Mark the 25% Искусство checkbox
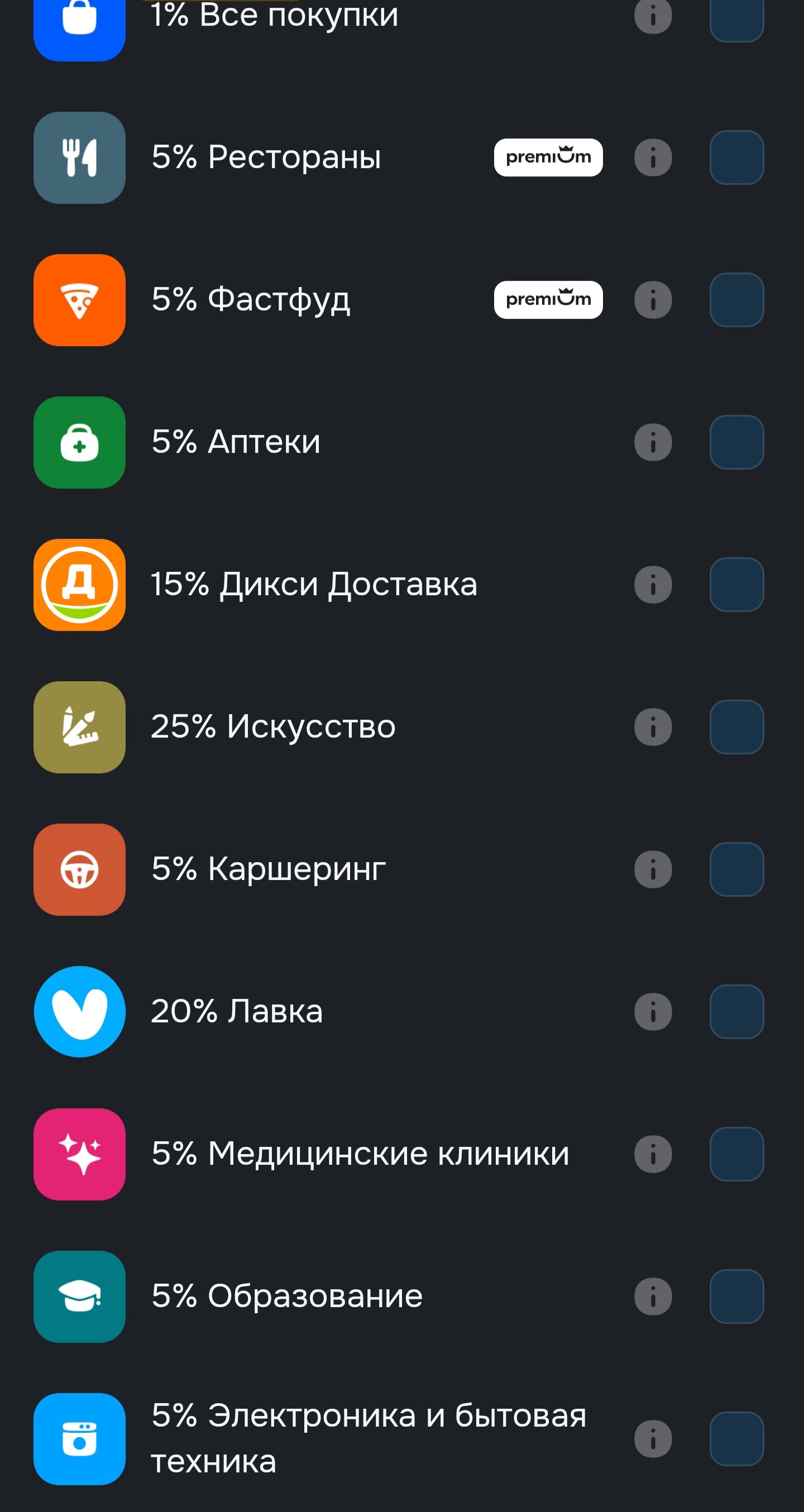Screen dimensions: 804x1512 click(x=736, y=726)
